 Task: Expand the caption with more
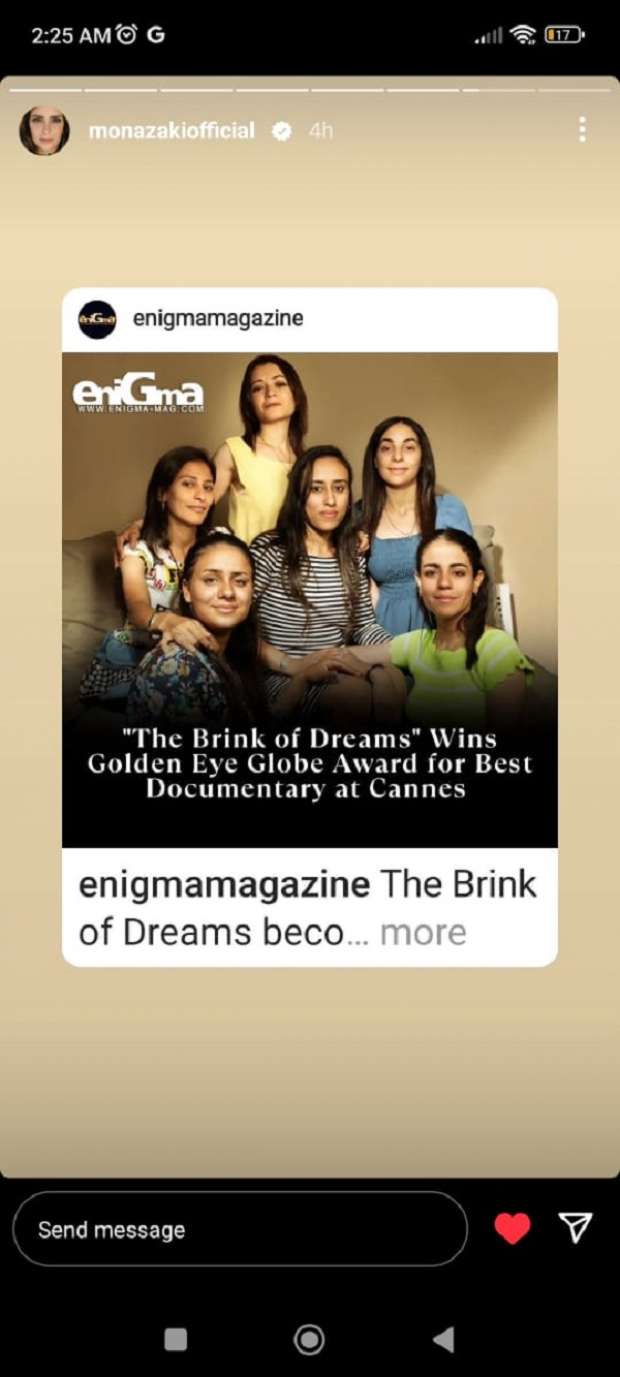coord(423,932)
